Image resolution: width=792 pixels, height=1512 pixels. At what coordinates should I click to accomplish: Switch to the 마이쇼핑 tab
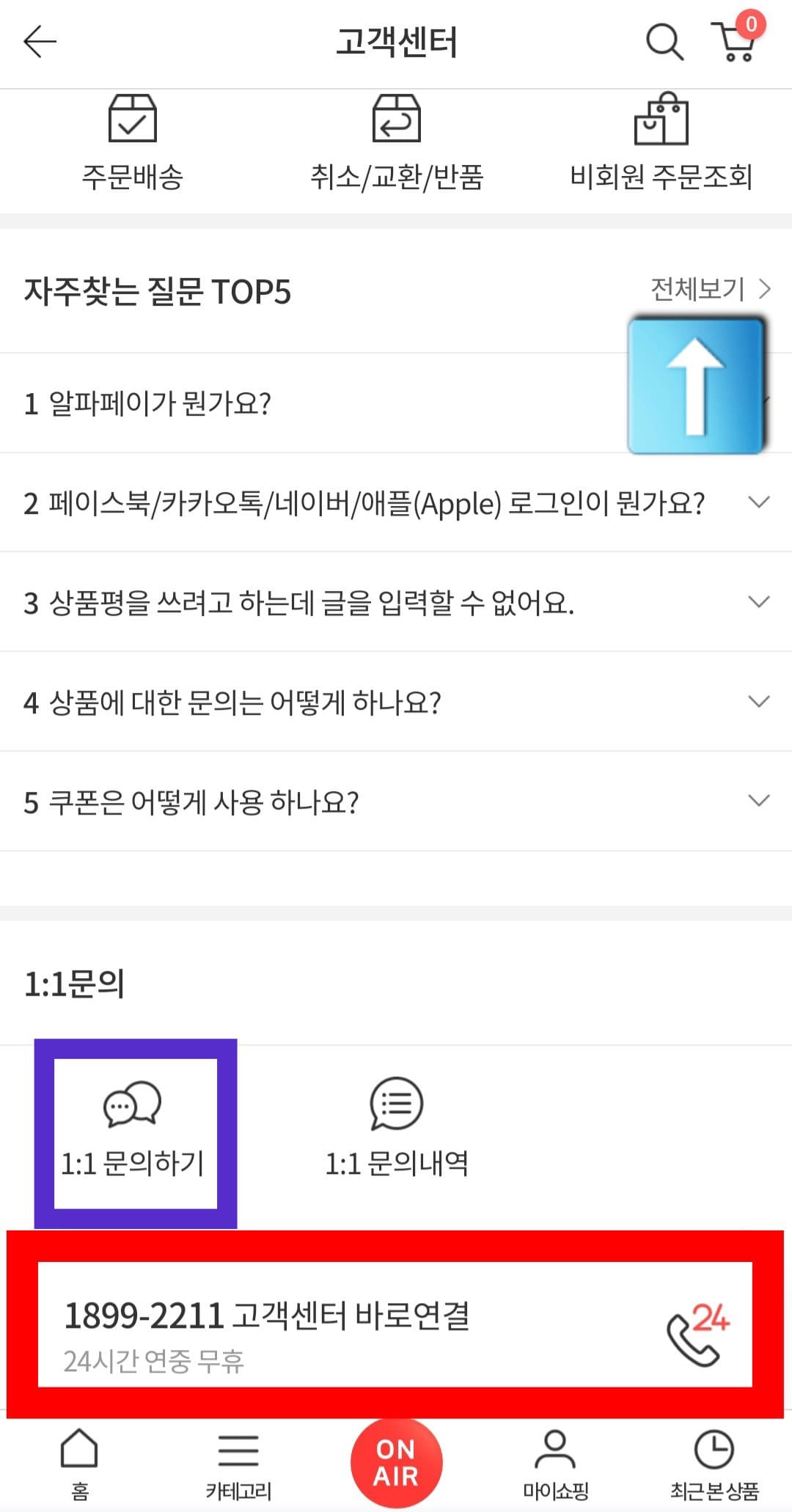555,1463
